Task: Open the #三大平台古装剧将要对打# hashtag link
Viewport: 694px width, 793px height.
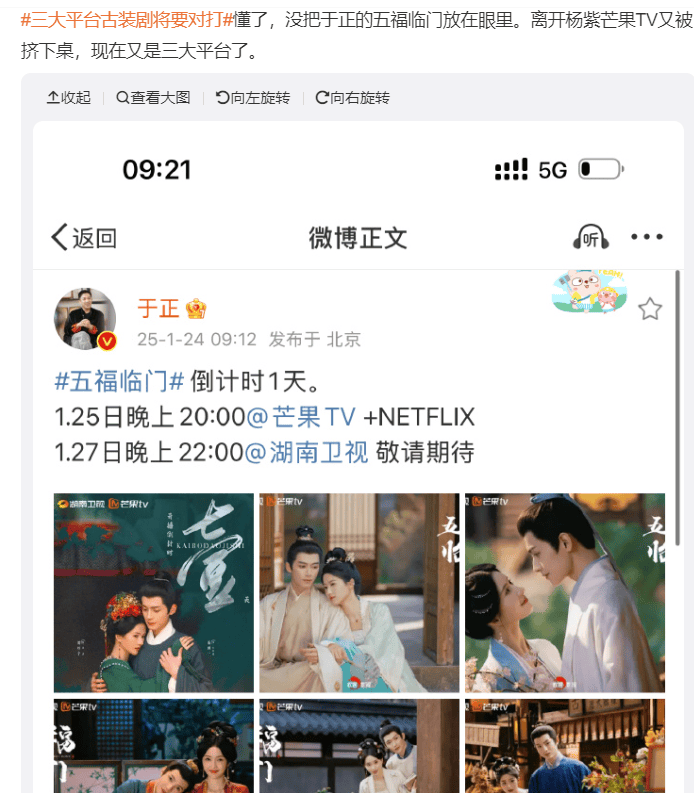Action: pyautogui.click(x=126, y=20)
